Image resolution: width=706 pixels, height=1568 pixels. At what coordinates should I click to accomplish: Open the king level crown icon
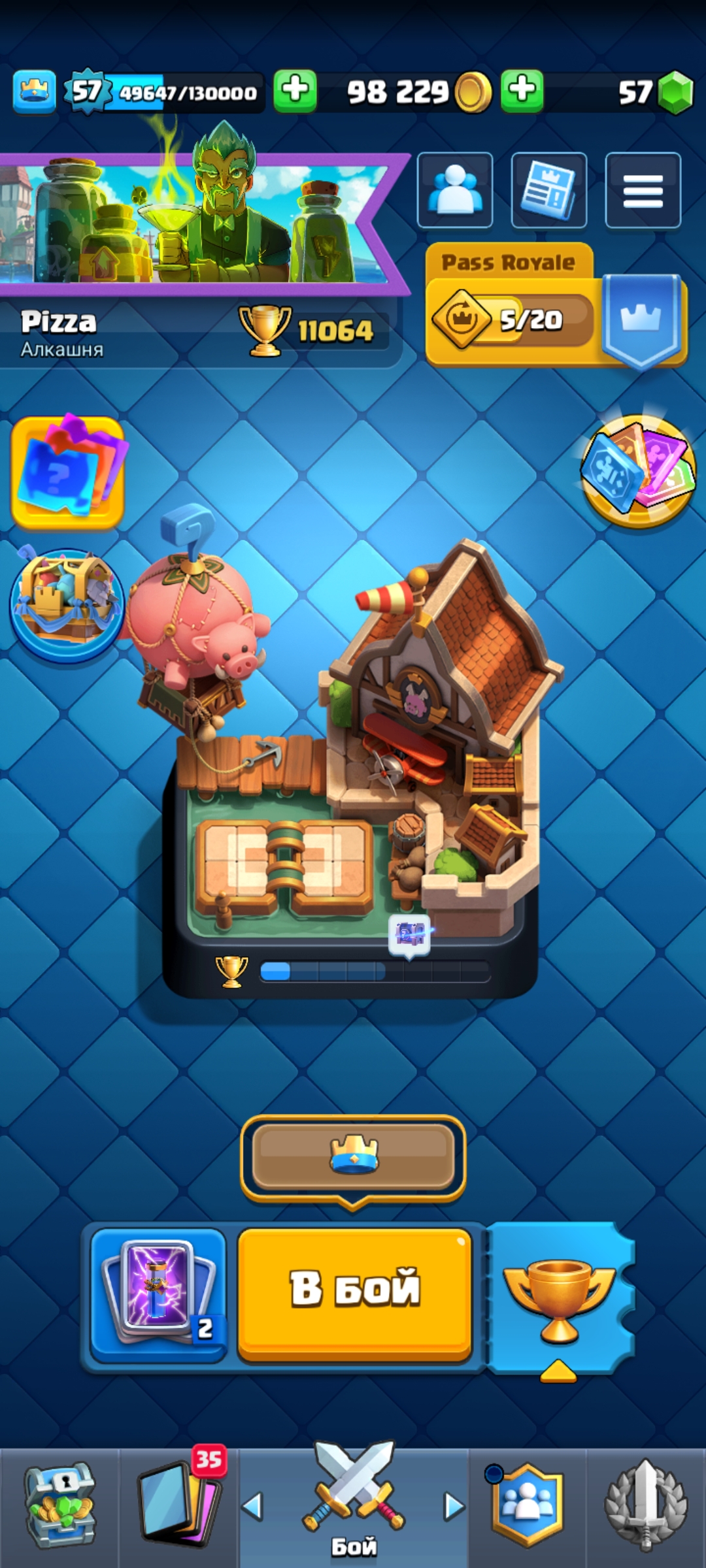[34, 91]
